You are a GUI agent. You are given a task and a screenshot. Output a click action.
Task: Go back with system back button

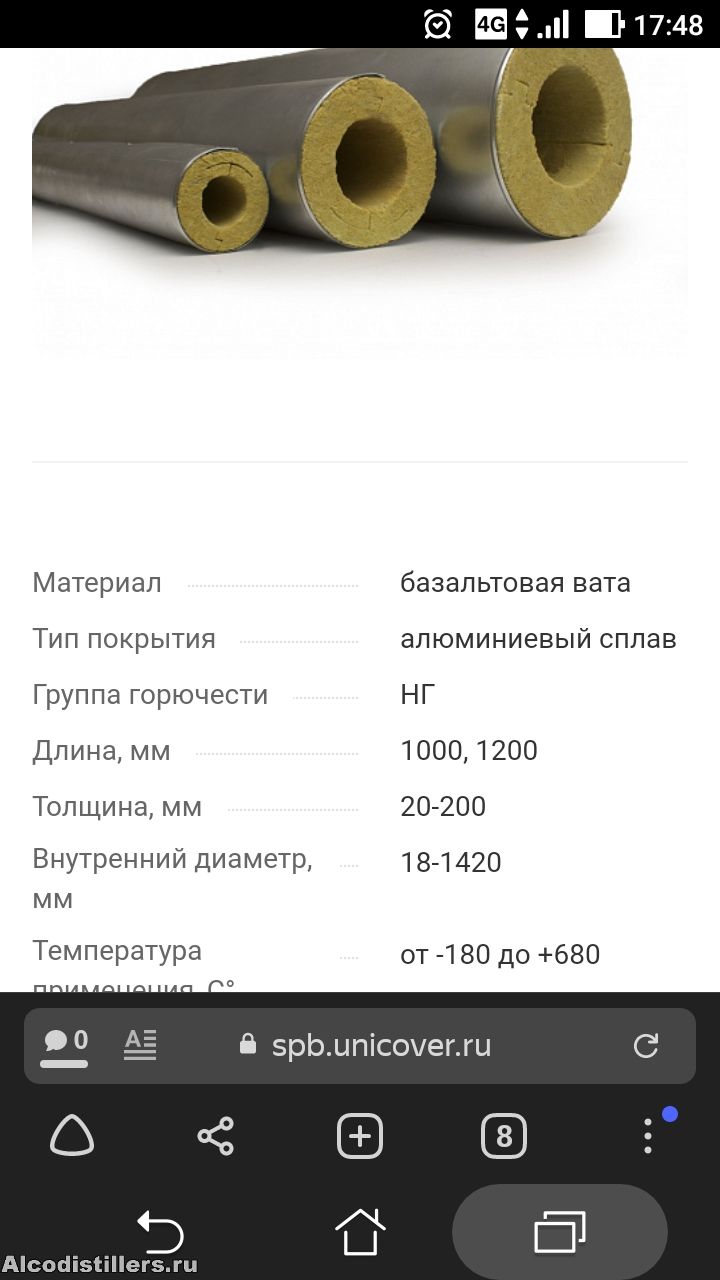coord(160,1230)
